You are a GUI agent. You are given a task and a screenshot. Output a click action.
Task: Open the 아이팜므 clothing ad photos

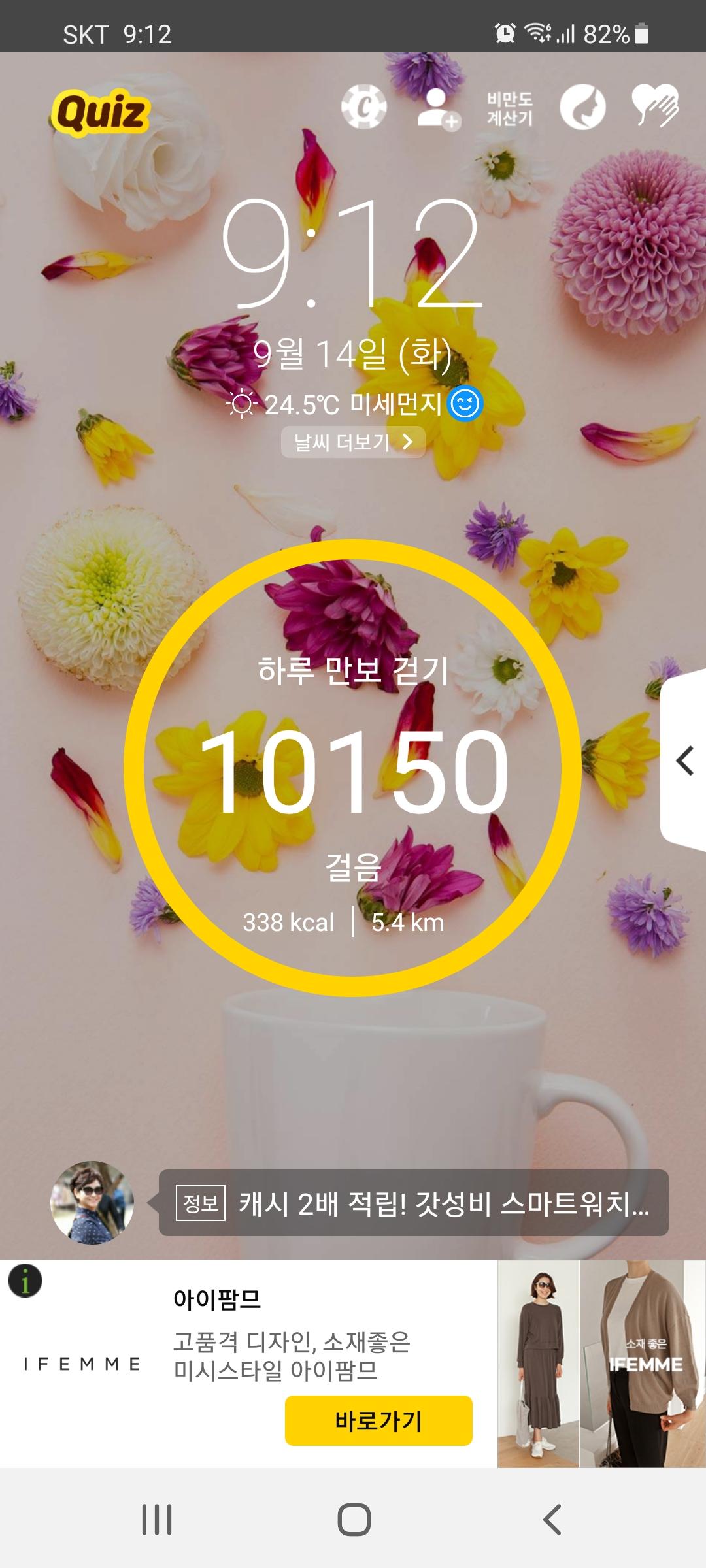click(601, 1364)
